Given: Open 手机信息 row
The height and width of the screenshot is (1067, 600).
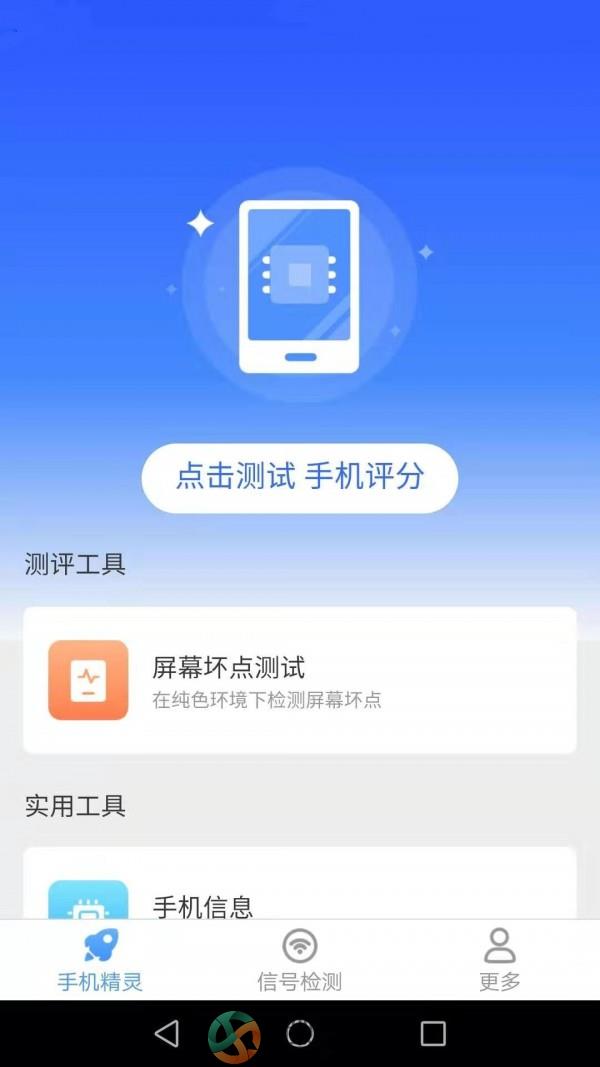Looking at the screenshot, I should click(300, 896).
